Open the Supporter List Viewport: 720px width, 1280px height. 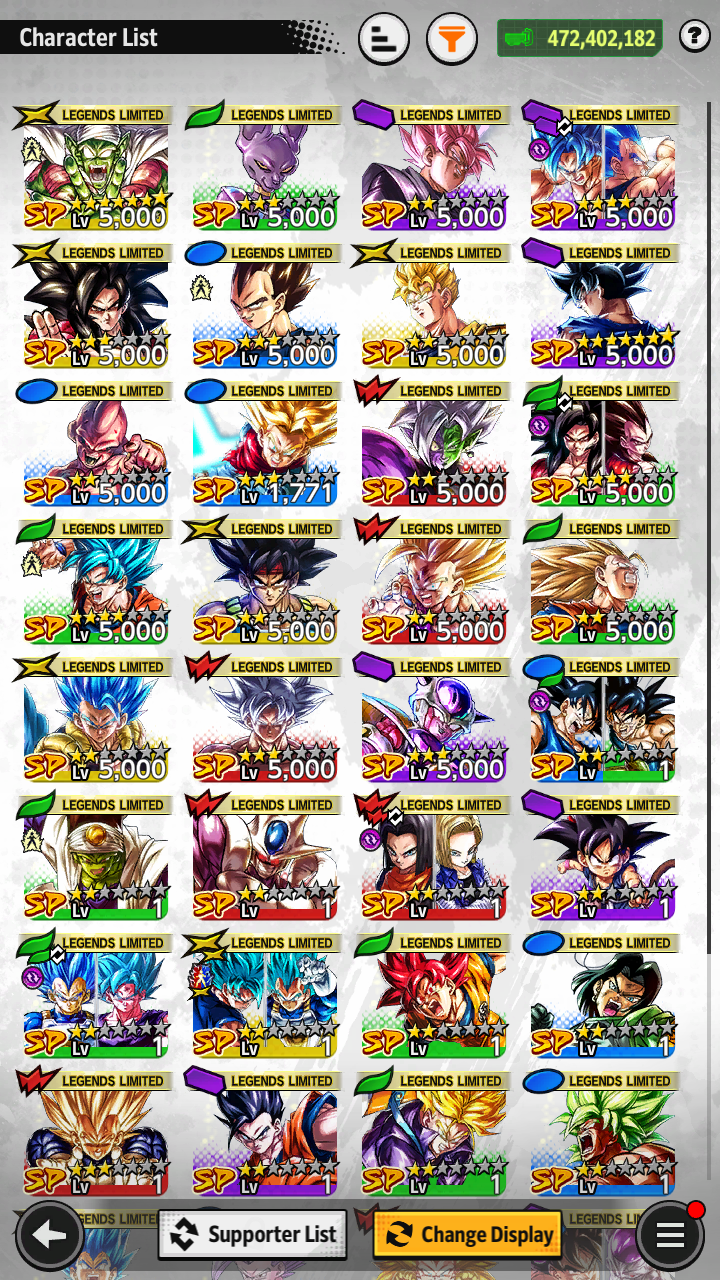(x=253, y=1234)
